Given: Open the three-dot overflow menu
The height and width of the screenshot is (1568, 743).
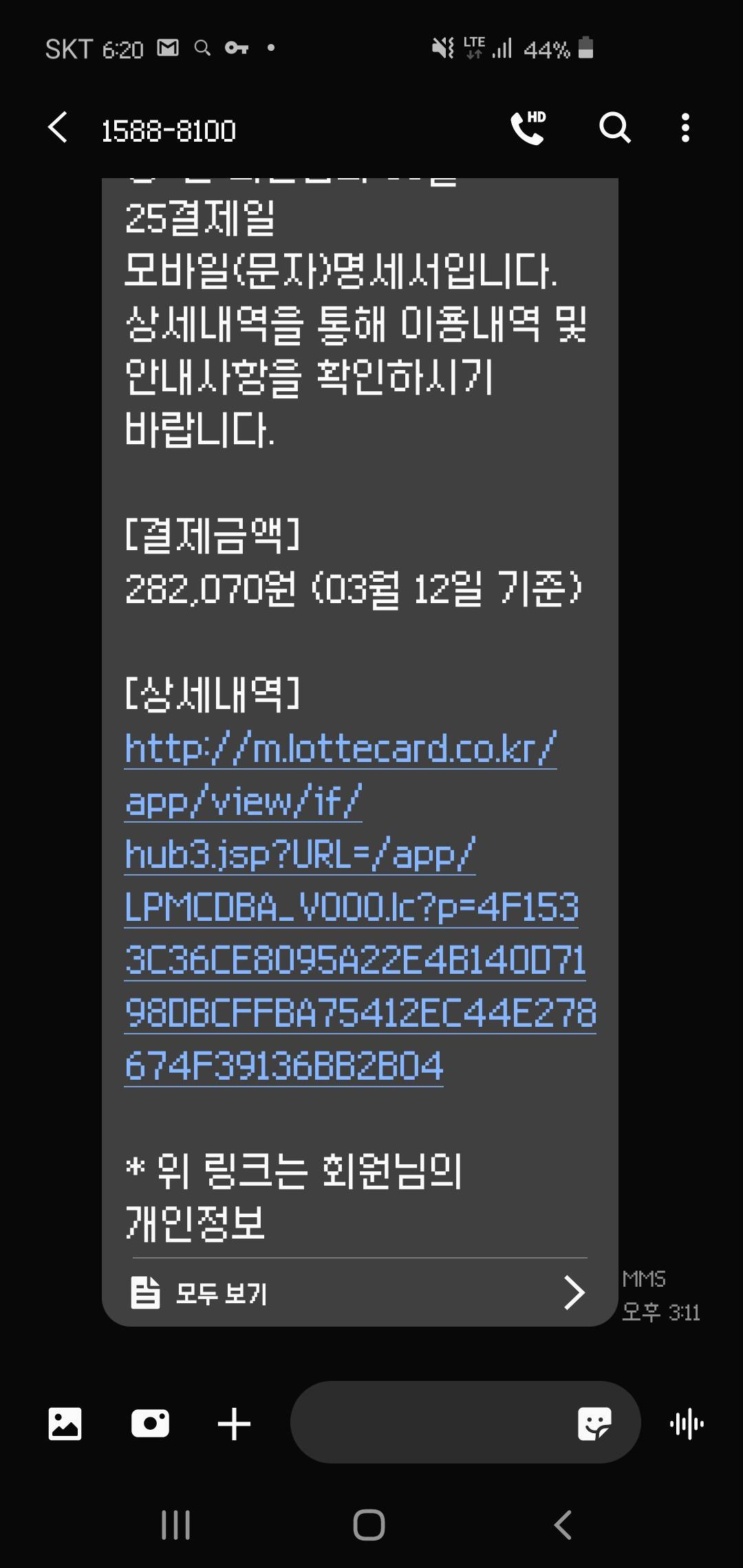Looking at the screenshot, I should click(x=685, y=128).
